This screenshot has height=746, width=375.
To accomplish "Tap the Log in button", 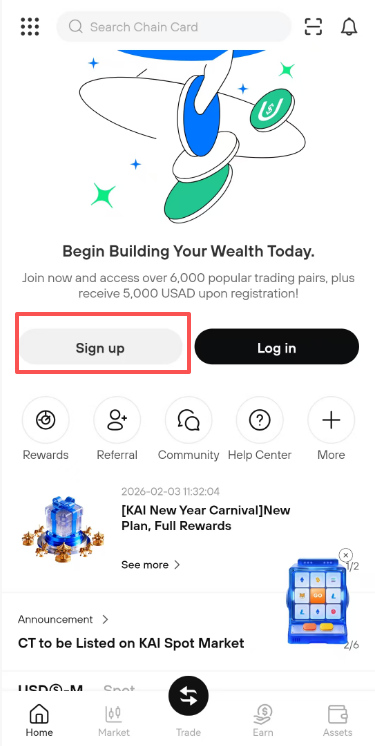I will tap(276, 348).
